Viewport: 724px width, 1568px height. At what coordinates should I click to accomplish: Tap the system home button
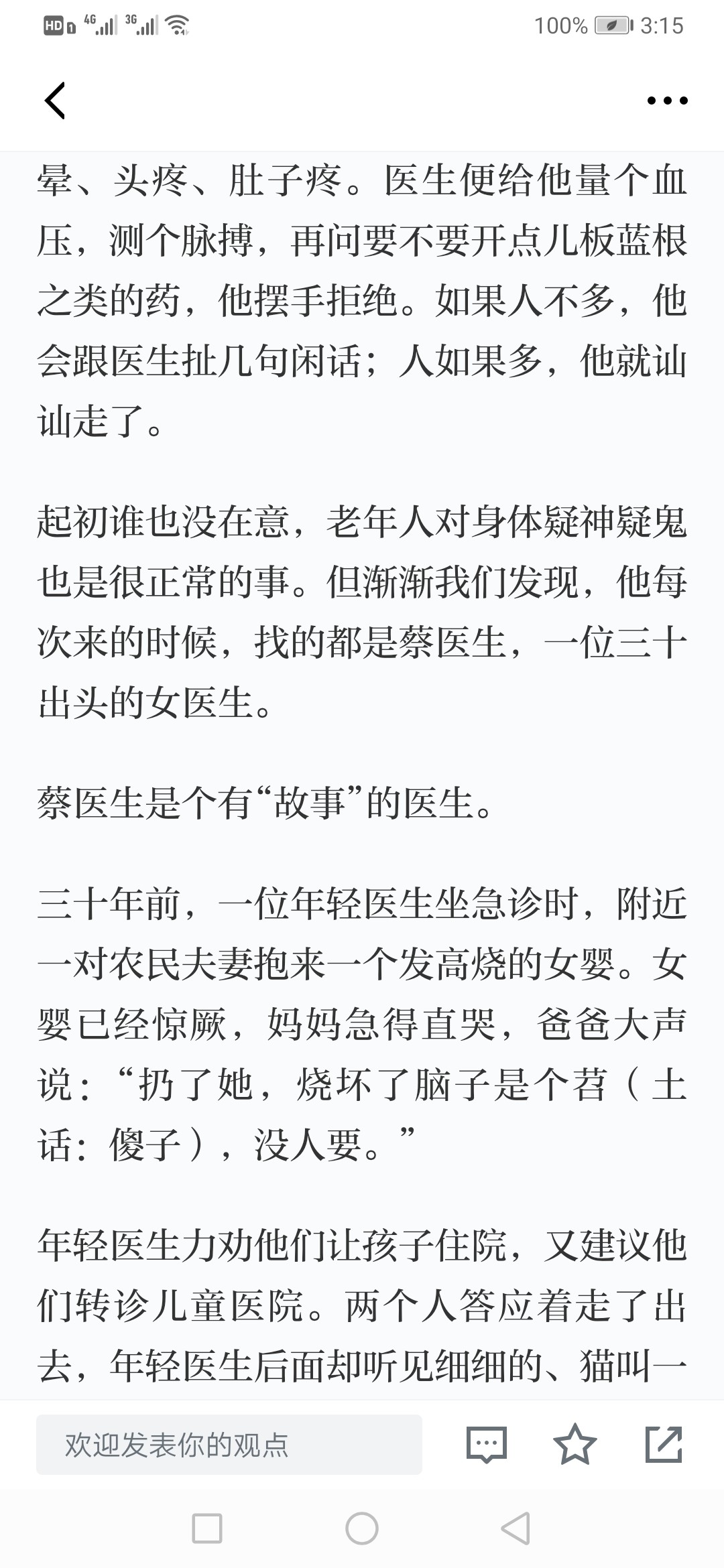362,1528
